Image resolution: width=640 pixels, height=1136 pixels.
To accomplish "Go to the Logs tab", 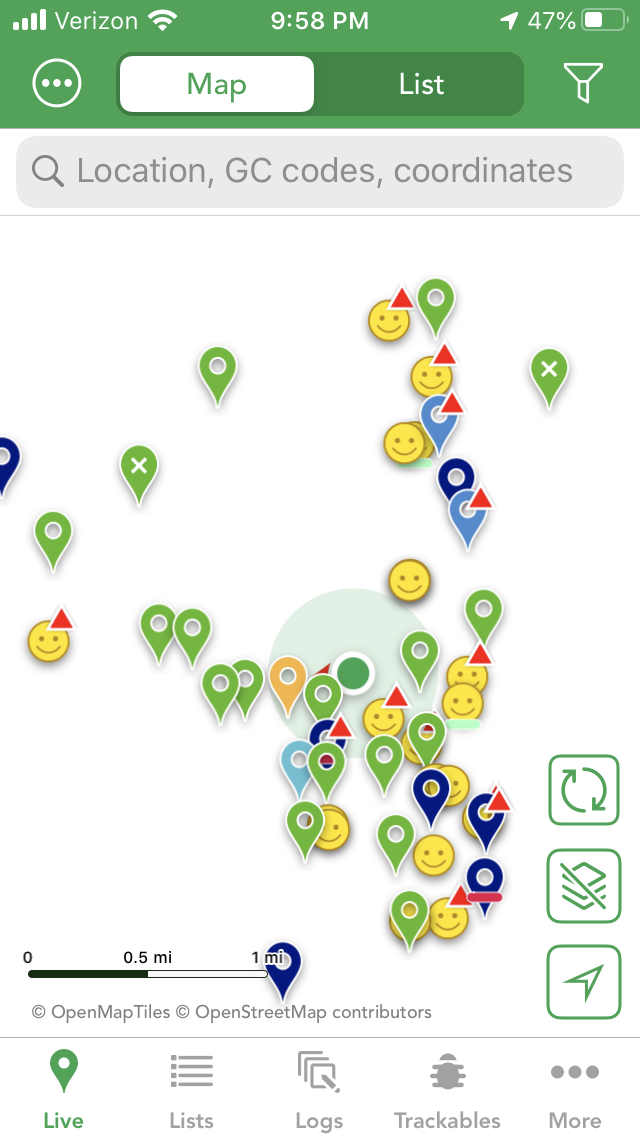I will 319,1090.
